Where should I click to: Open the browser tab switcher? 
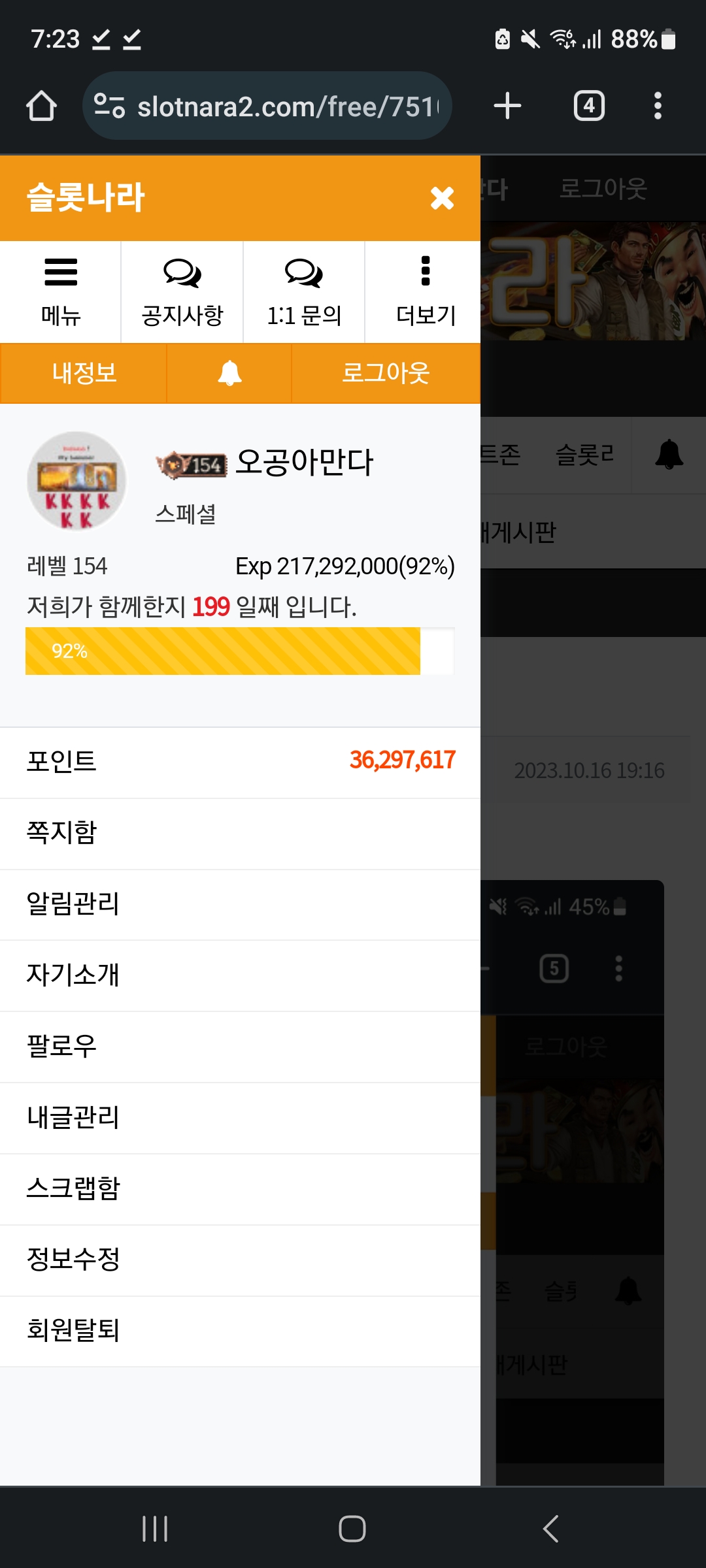589,106
